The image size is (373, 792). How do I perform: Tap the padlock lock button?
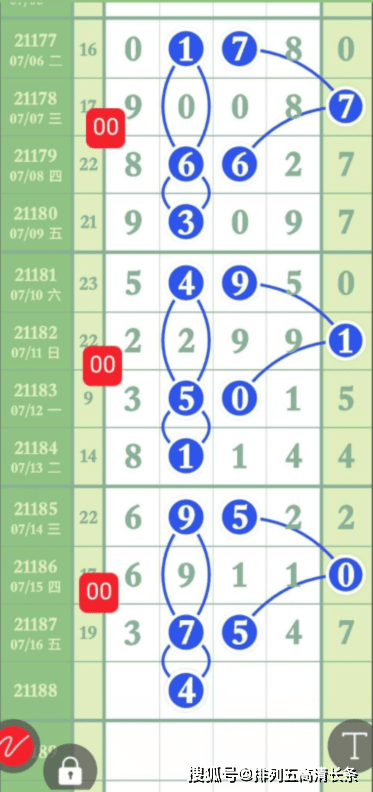(x=70, y=769)
